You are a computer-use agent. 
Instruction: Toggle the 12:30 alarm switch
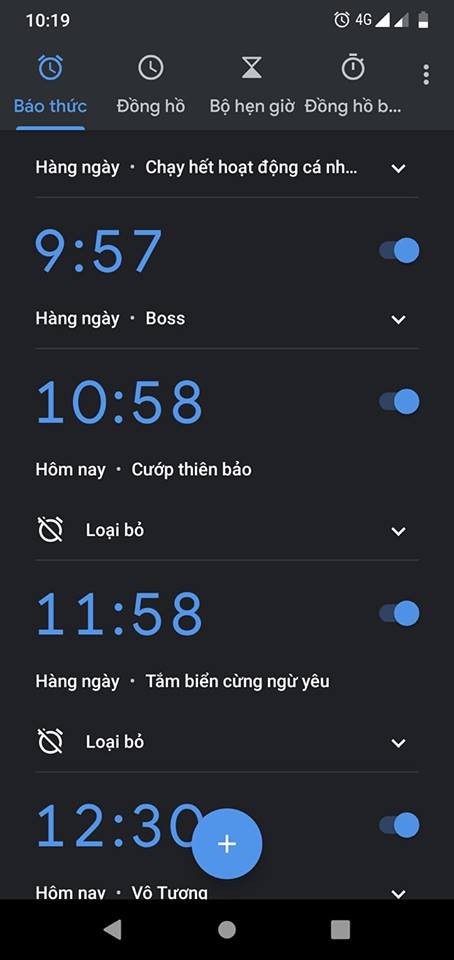(x=399, y=825)
